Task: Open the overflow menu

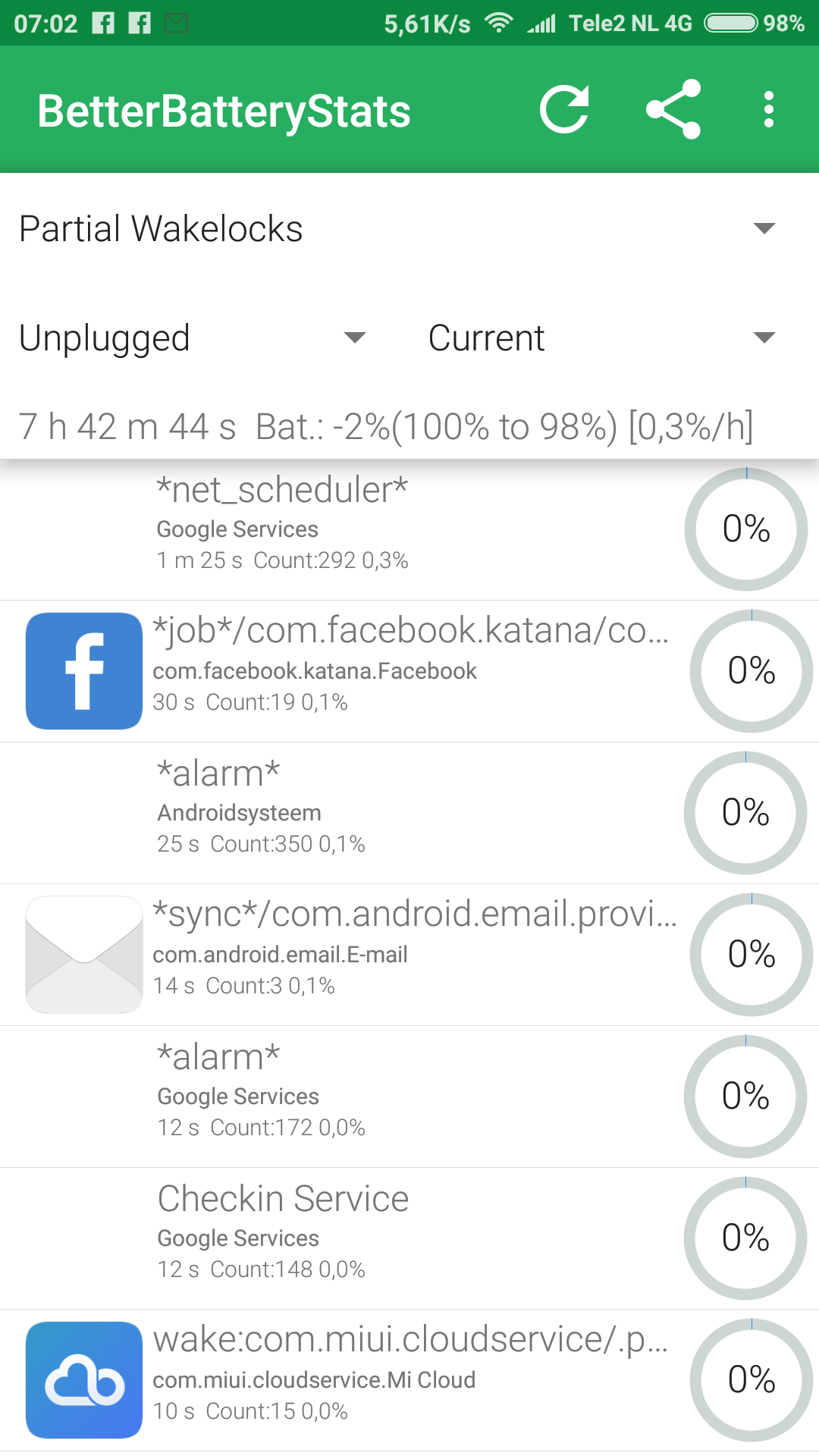Action: [x=769, y=110]
